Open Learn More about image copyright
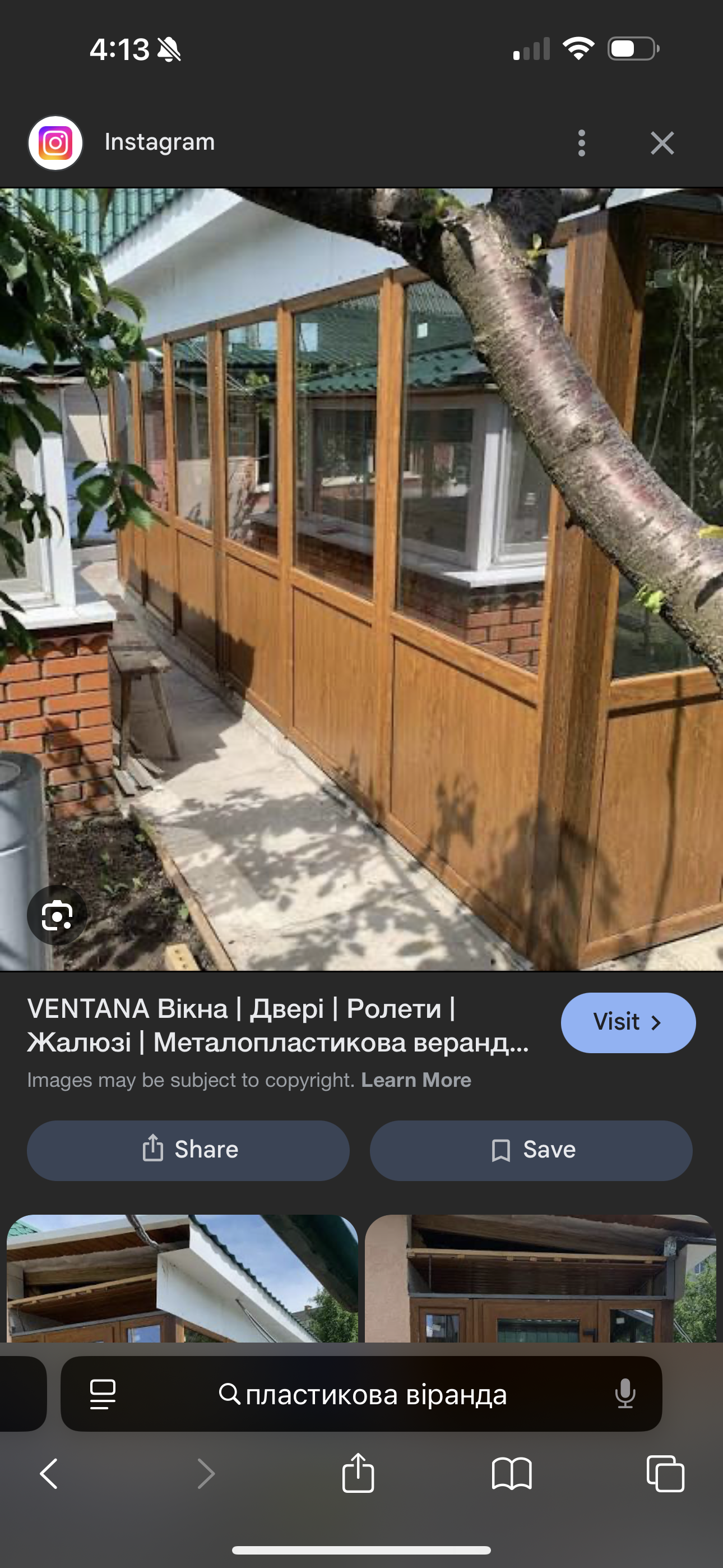Image resolution: width=723 pixels, height=1568 pixels. coord(416,1080)
